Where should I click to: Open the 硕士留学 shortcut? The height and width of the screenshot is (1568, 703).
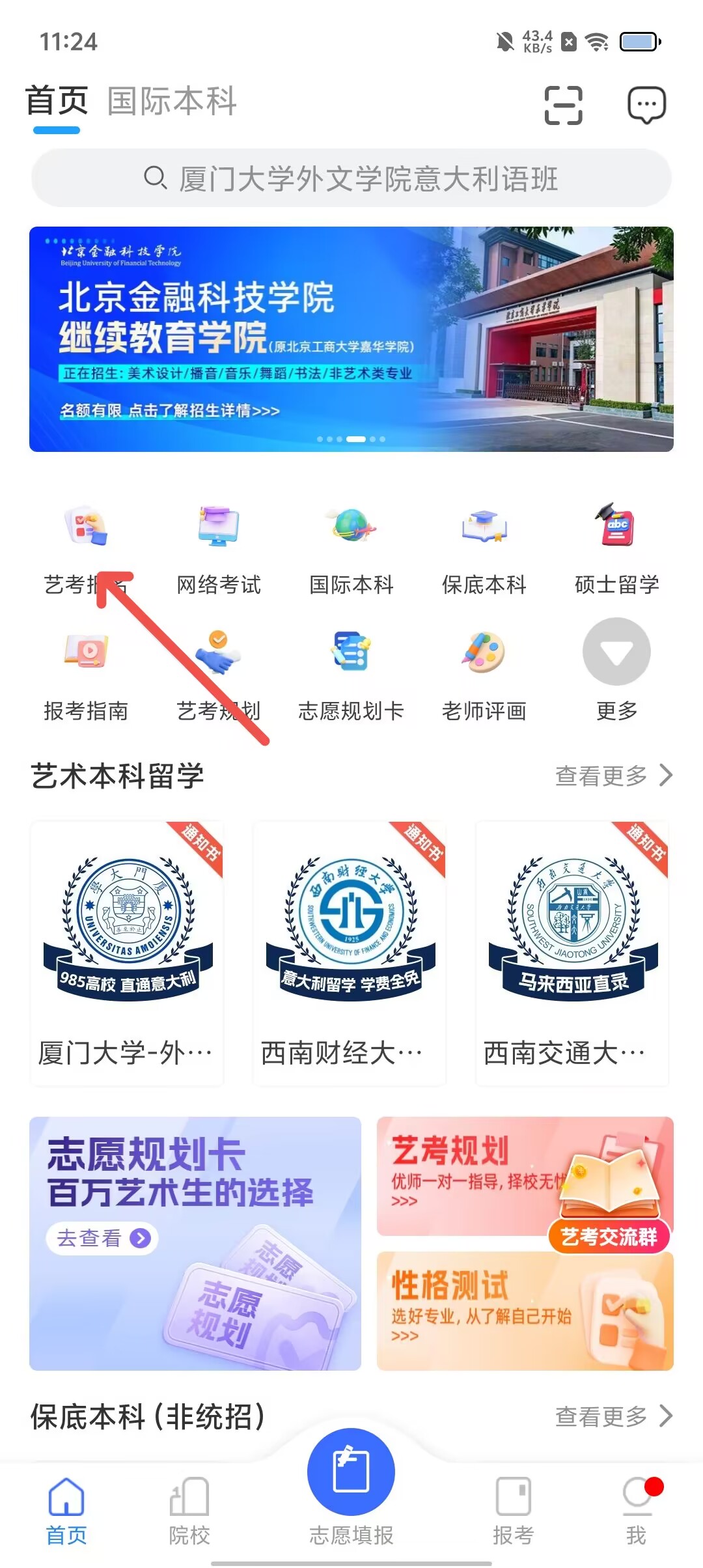click(616, 547)
